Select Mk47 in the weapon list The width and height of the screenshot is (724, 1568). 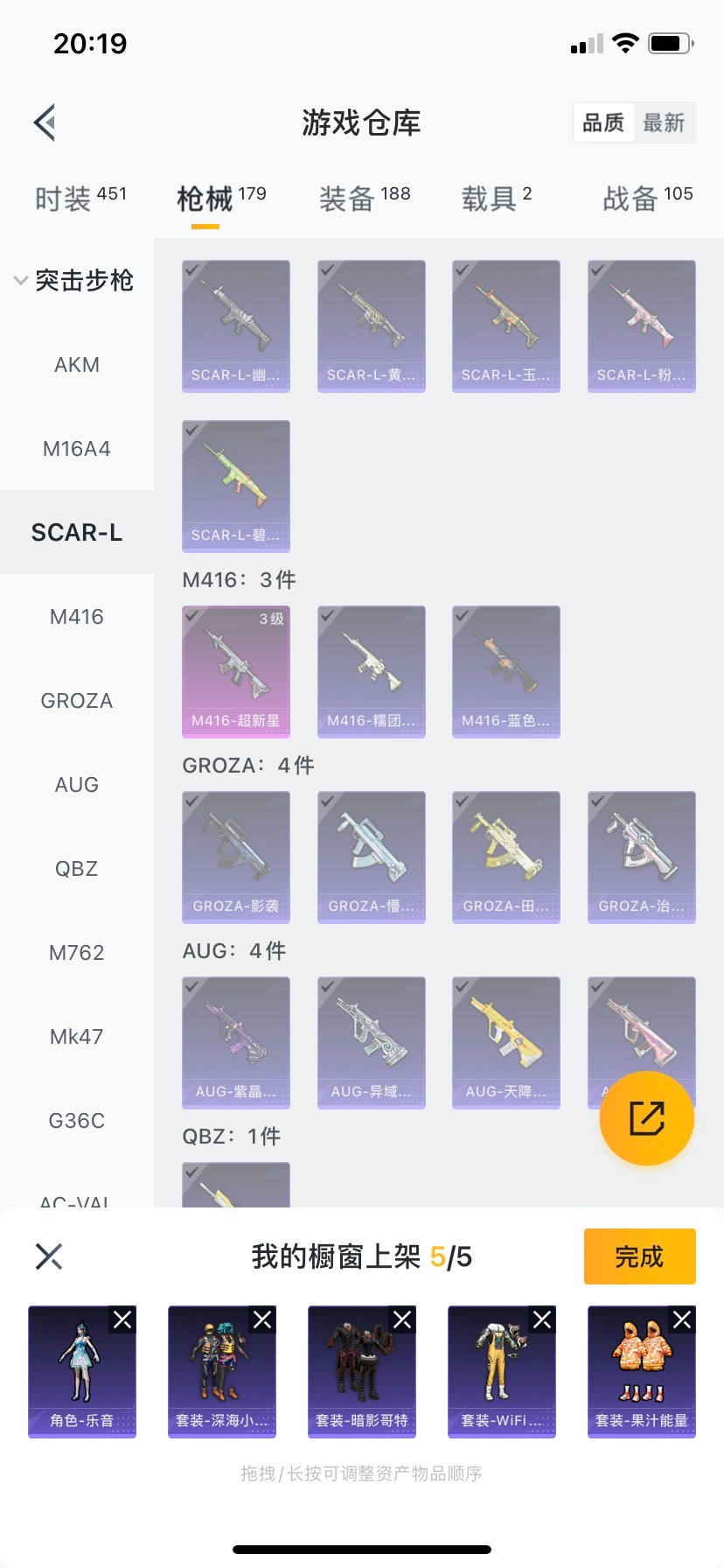pyautogui.click(x=77, y=1036)
